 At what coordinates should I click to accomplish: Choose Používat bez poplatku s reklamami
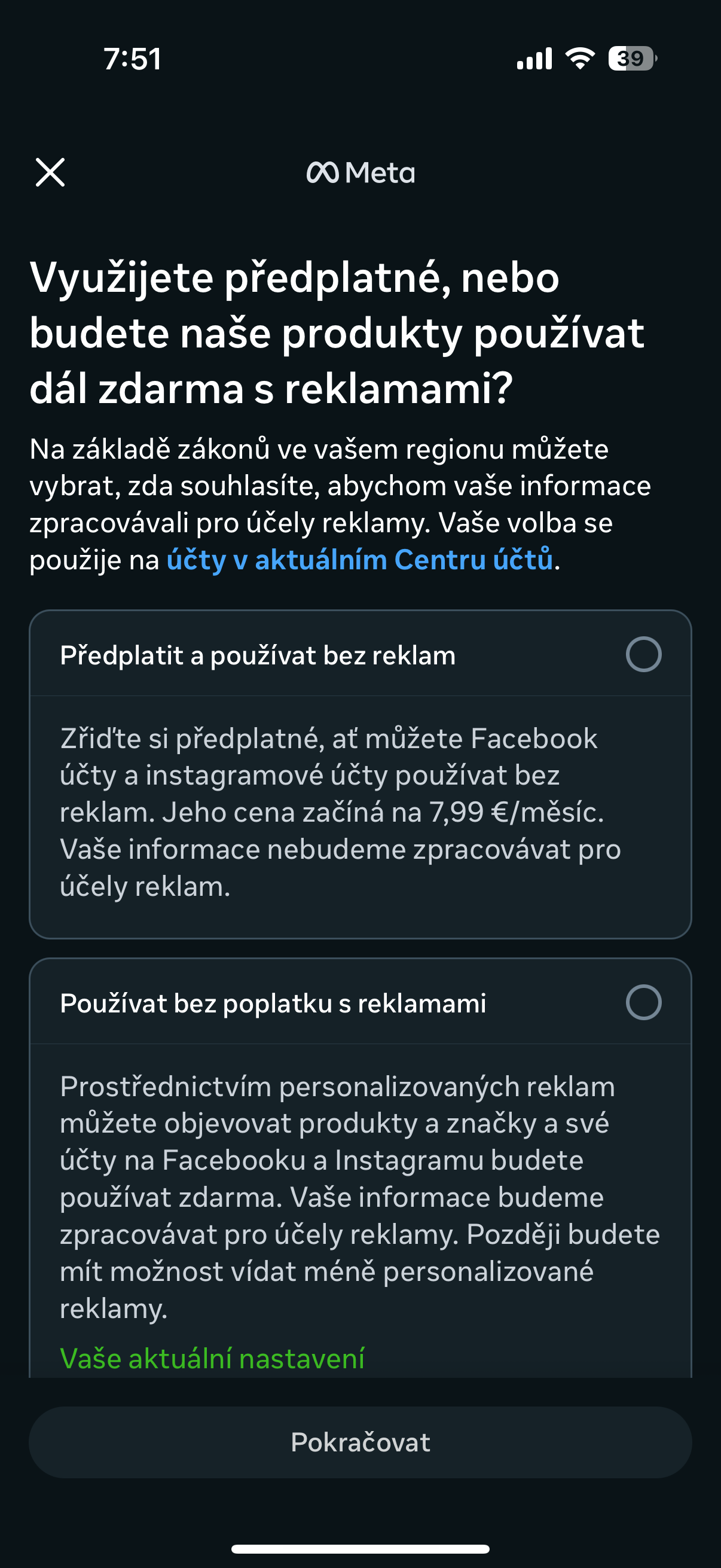(643, 1002)
